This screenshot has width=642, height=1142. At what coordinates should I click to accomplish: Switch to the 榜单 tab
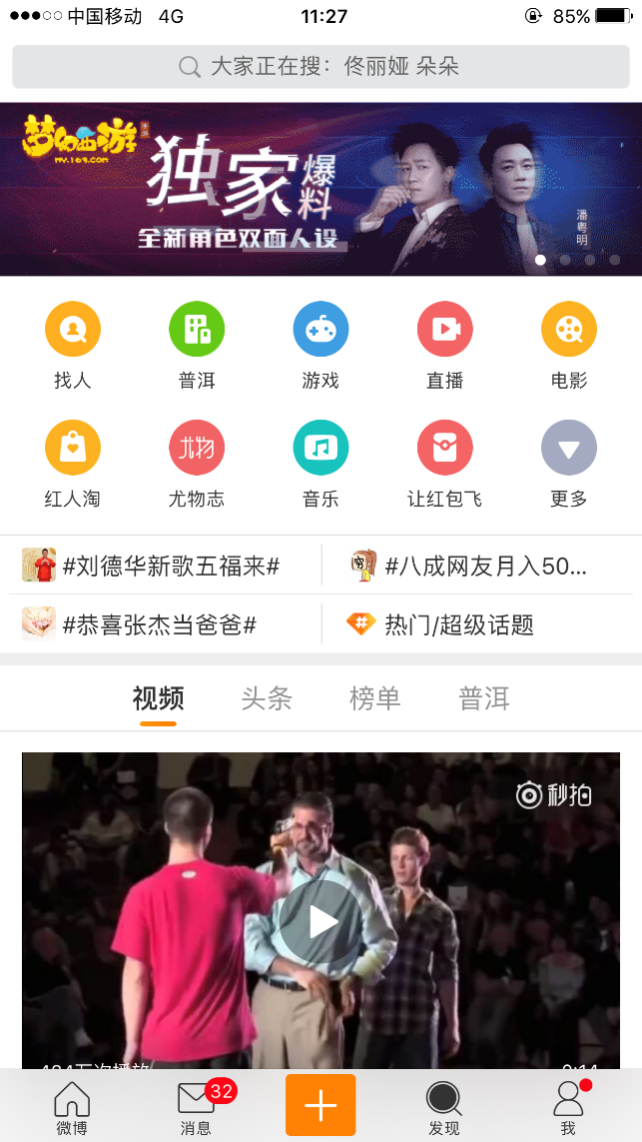coord(375,698)
